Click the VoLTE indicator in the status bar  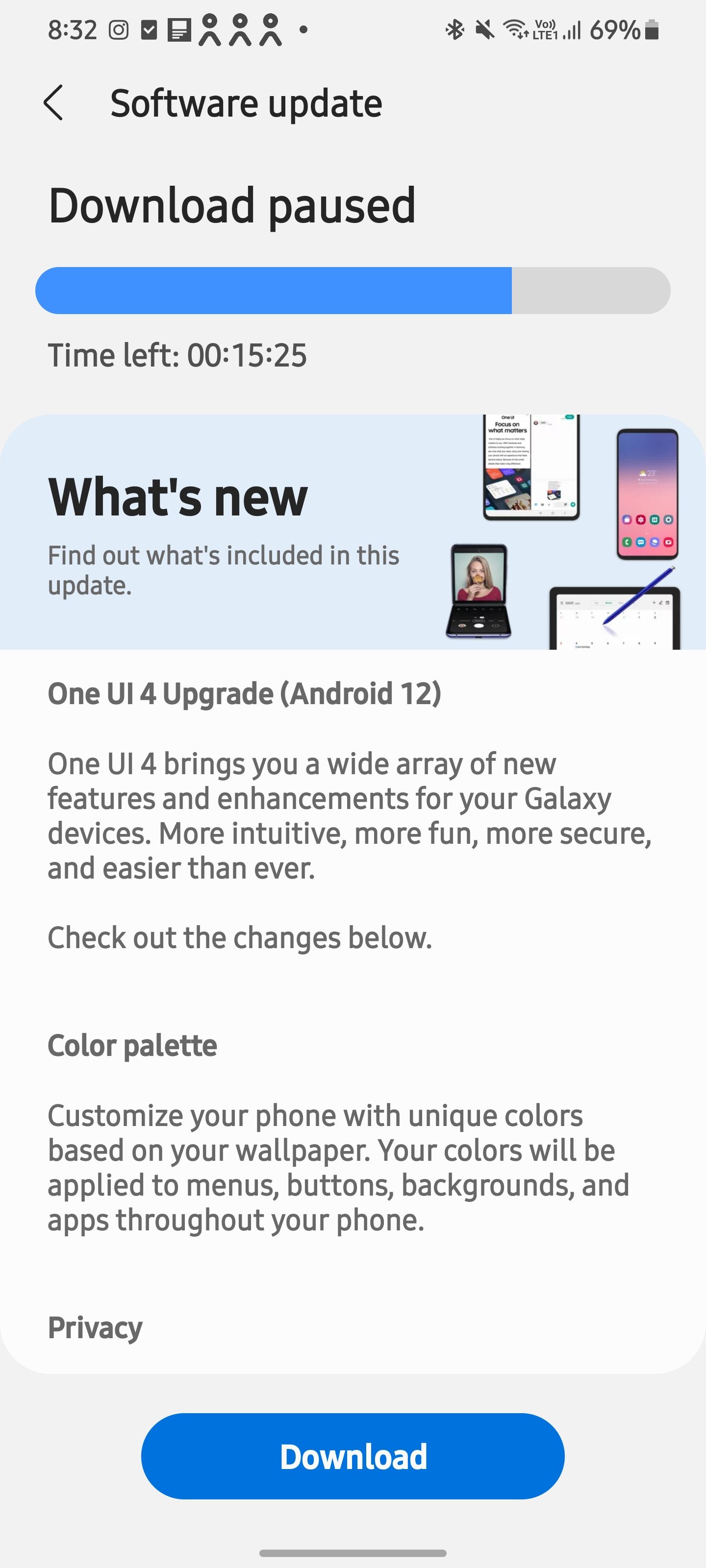coord(546,29)
